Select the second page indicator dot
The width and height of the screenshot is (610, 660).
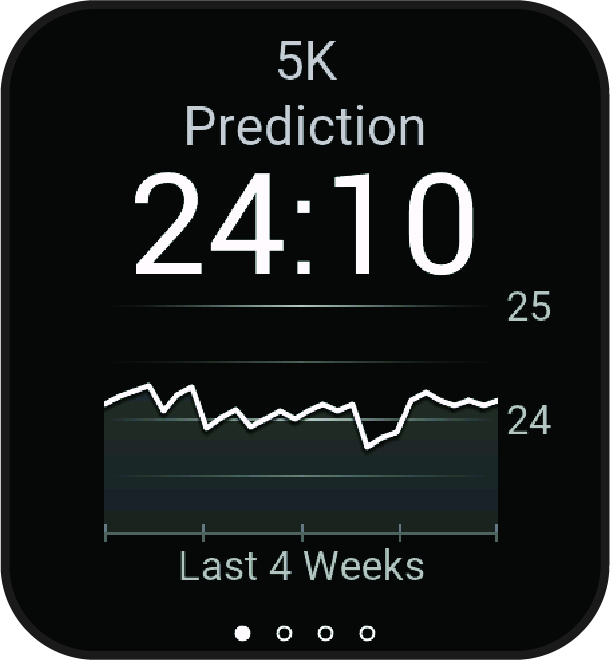point(284,633)
